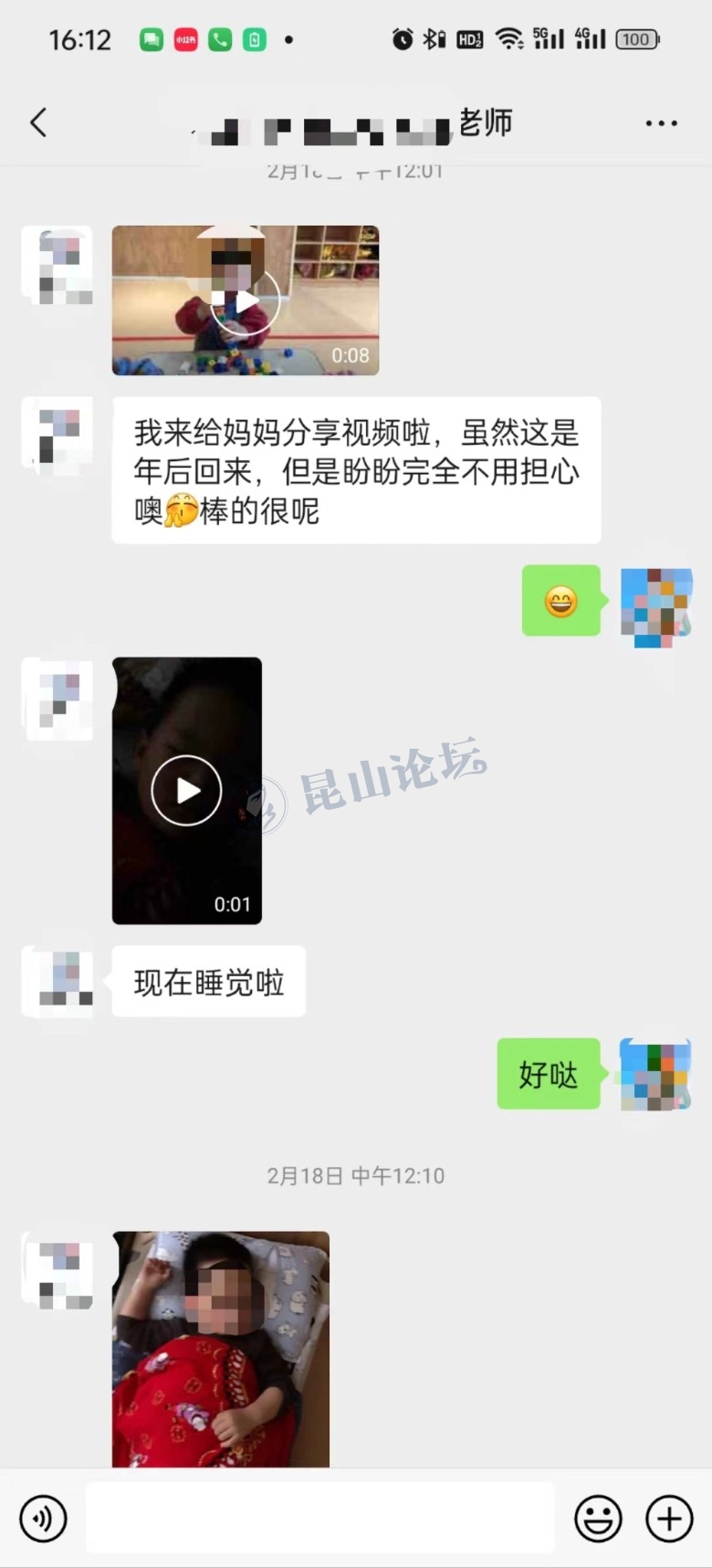712x1568 pixels.
Task: Switch to voice message input
Action: point(43,1519)
